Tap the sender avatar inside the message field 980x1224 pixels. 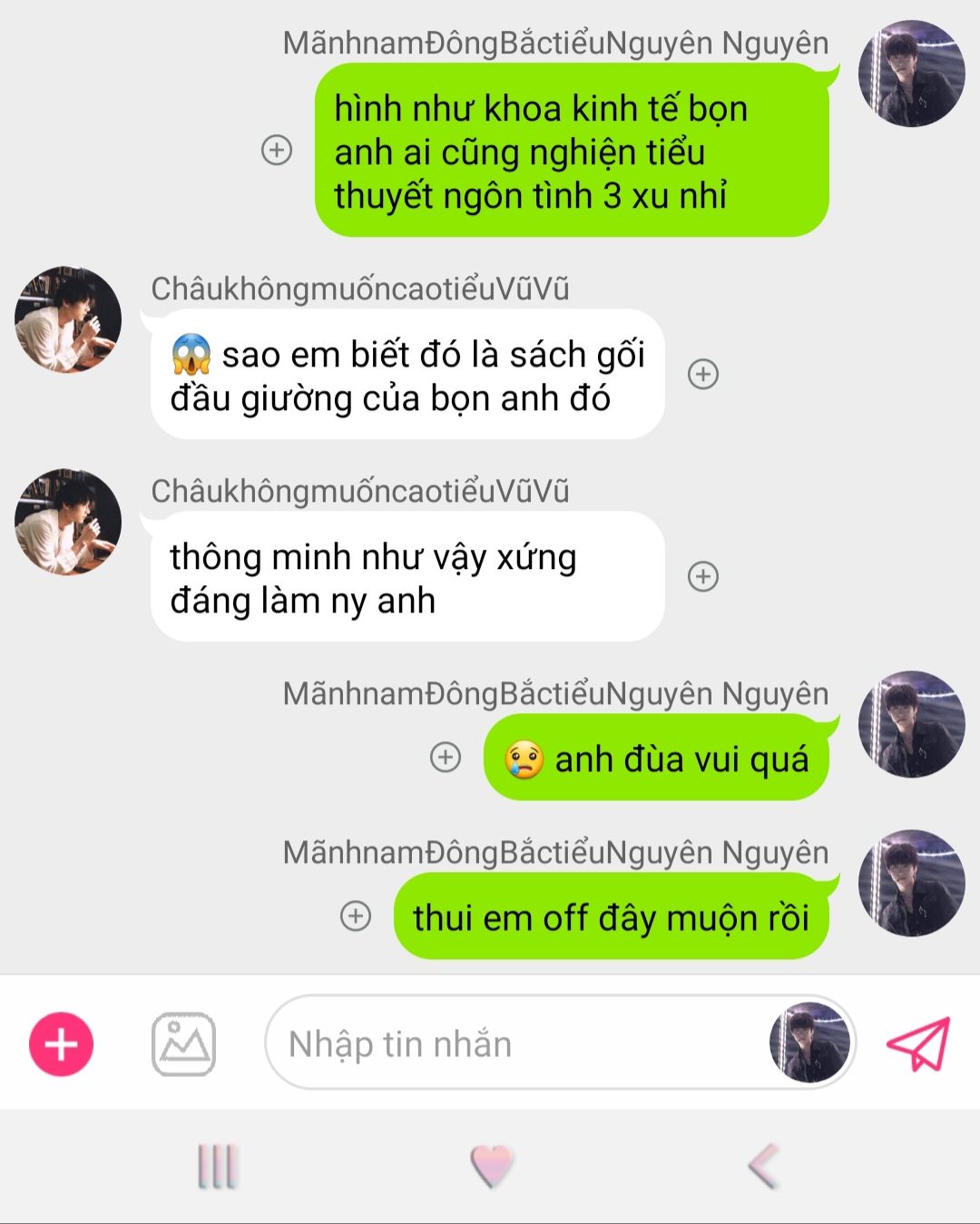pos(809,1043)
